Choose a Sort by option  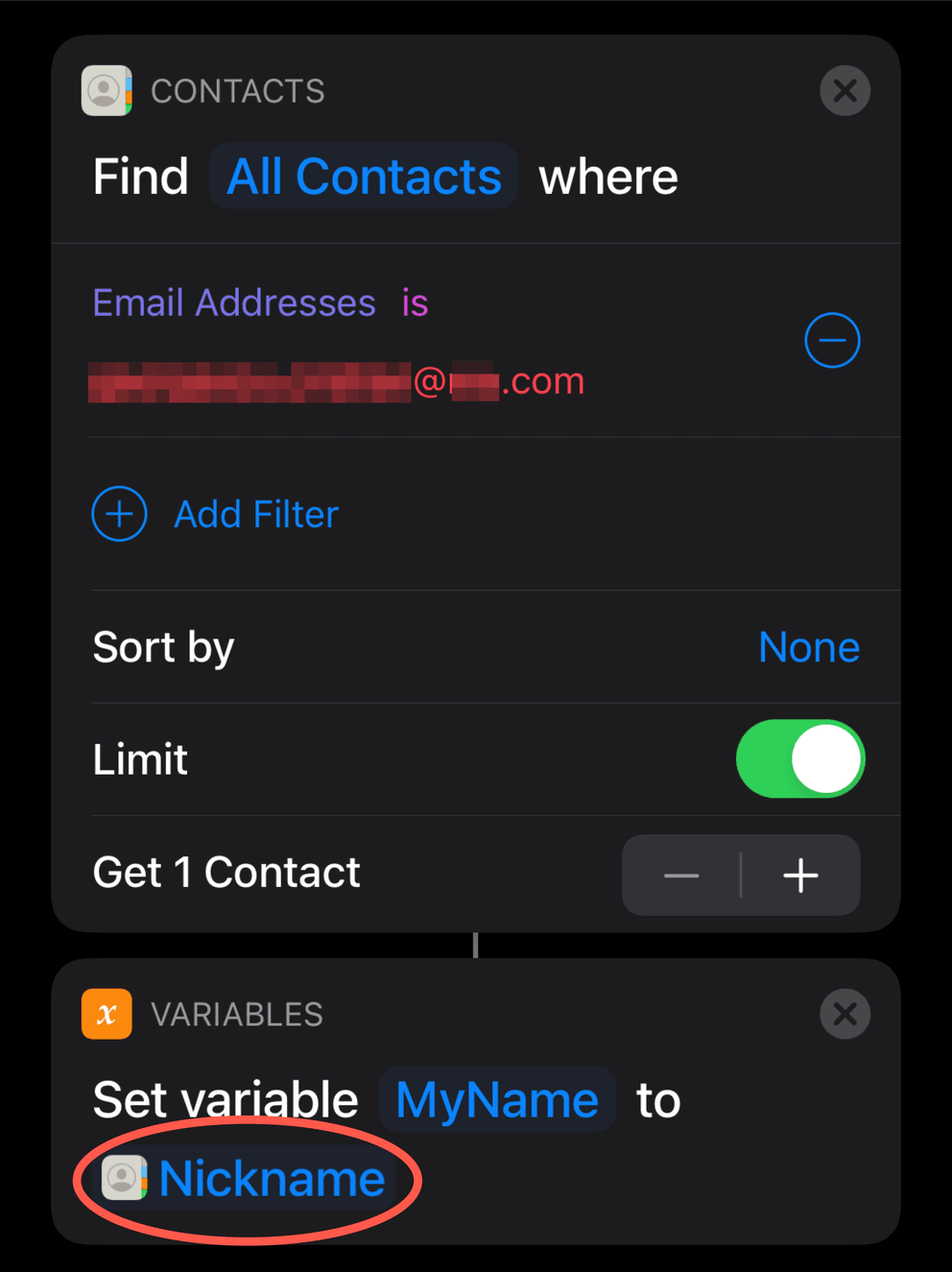(808, 647)
